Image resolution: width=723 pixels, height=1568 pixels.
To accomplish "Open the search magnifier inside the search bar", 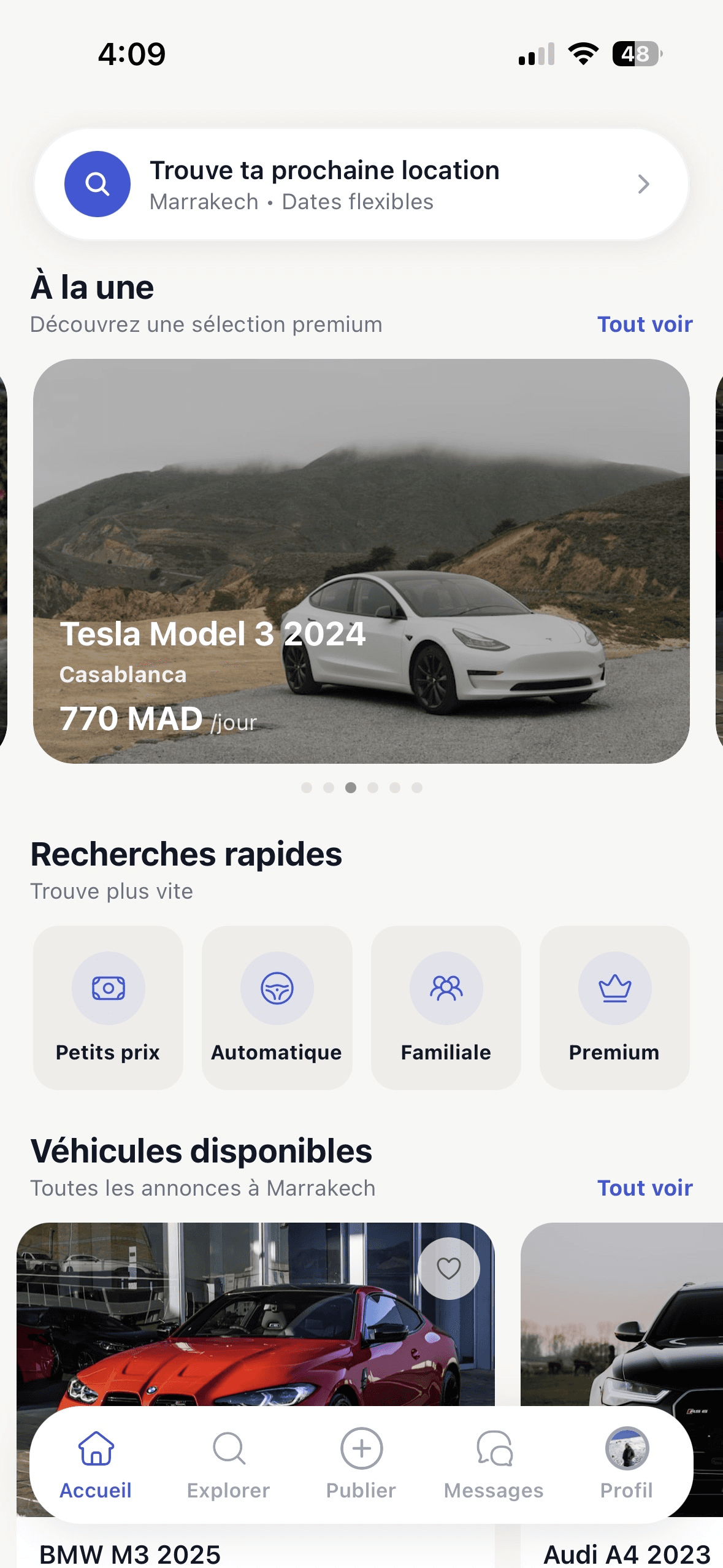I will (99, 183).
